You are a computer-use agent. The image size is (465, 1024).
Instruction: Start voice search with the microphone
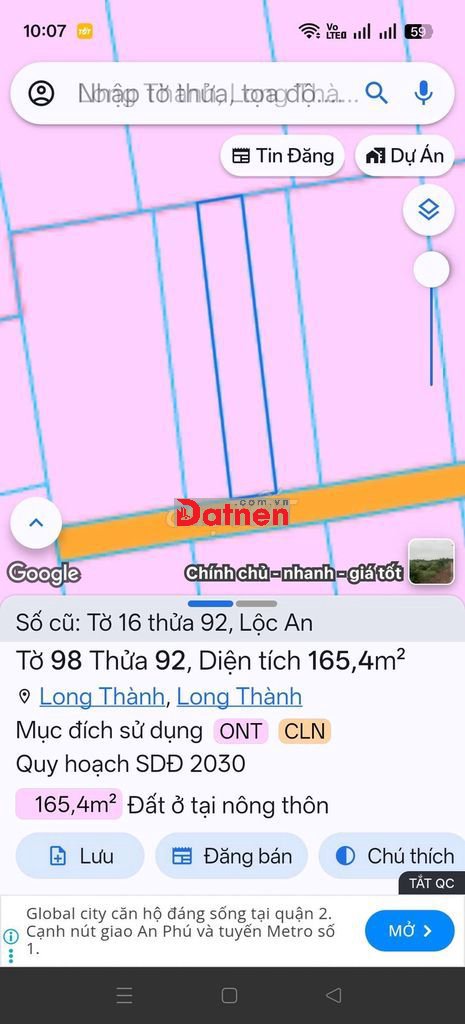click(x=423, y=93)
